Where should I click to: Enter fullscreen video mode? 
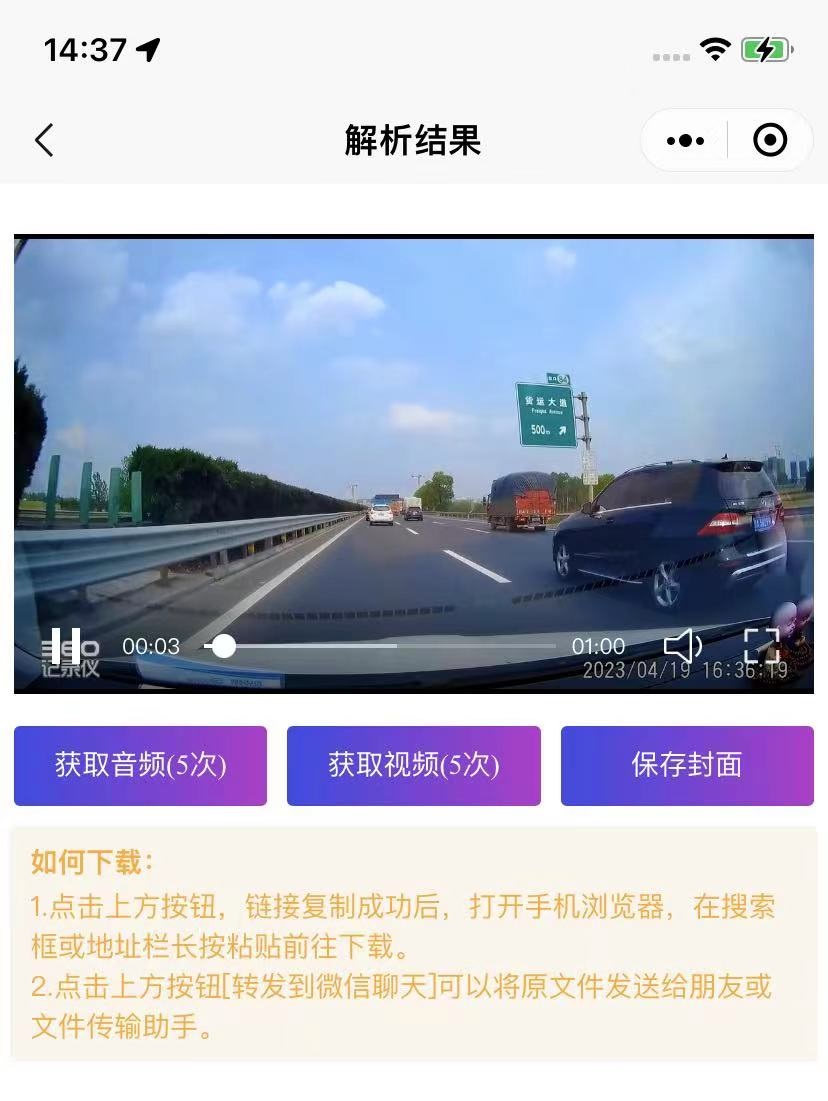[x=761, y=646]
